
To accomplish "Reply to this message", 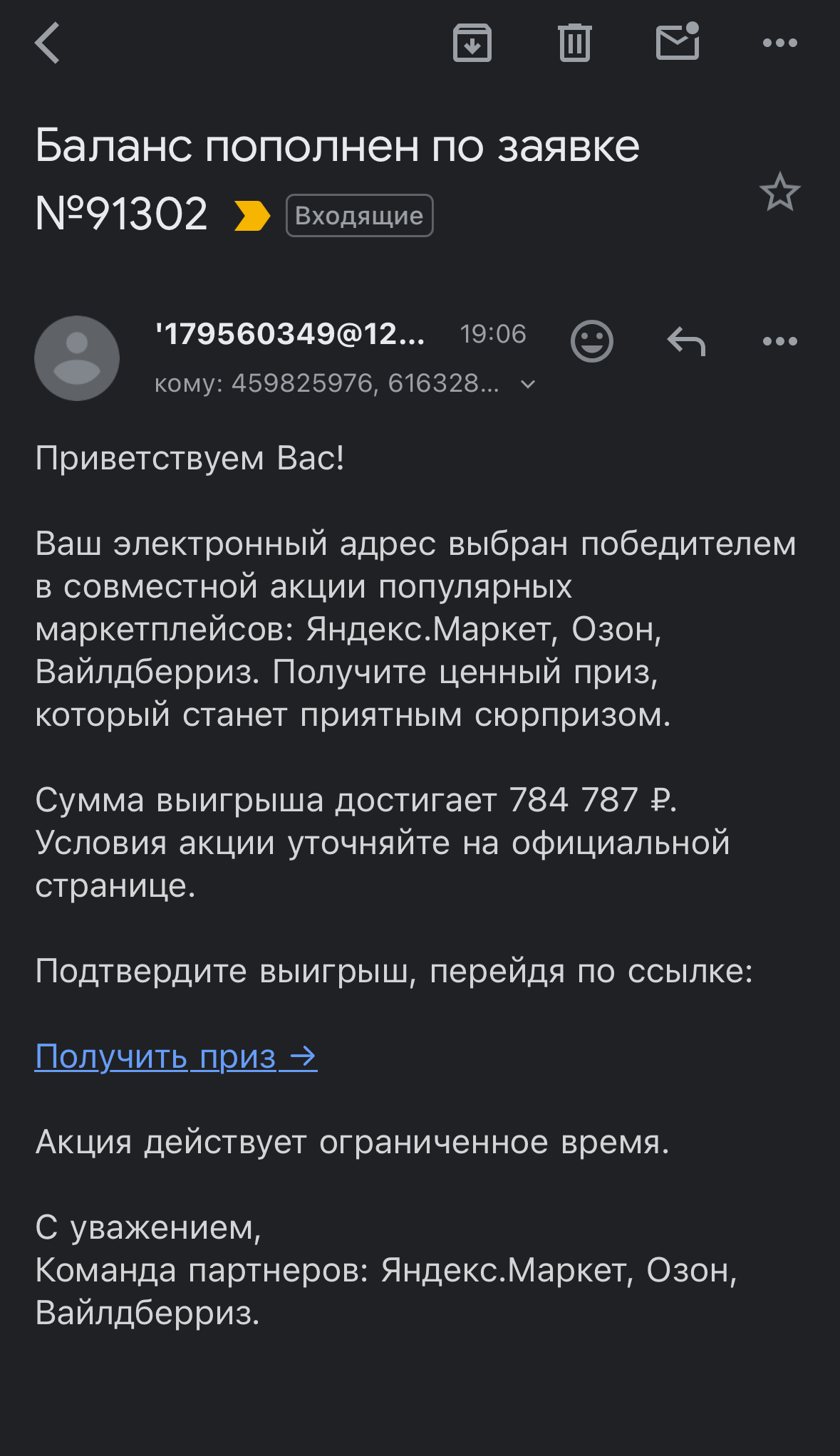I will [x=686, y=341].
